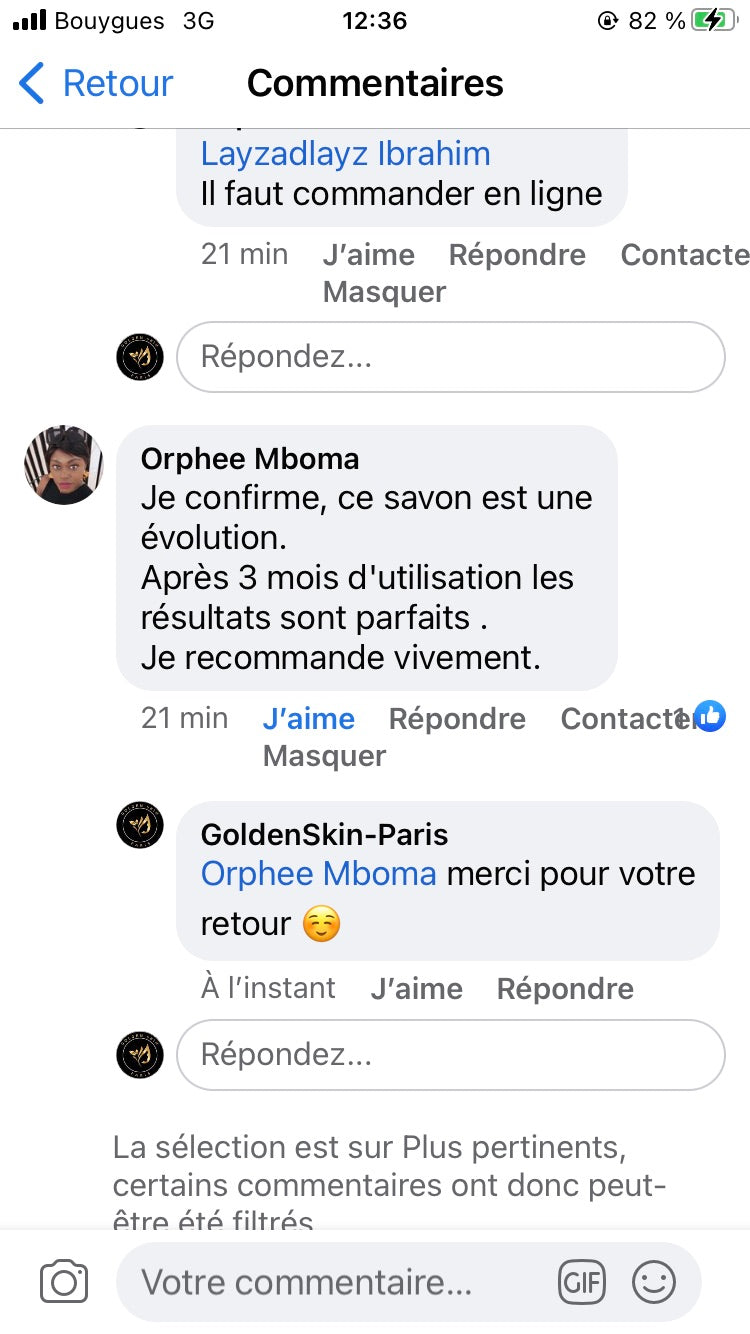Reply to the GoldenSkin-Paris comment
This screenshot has width=750, height=1334.
click(x=565, y=989)
